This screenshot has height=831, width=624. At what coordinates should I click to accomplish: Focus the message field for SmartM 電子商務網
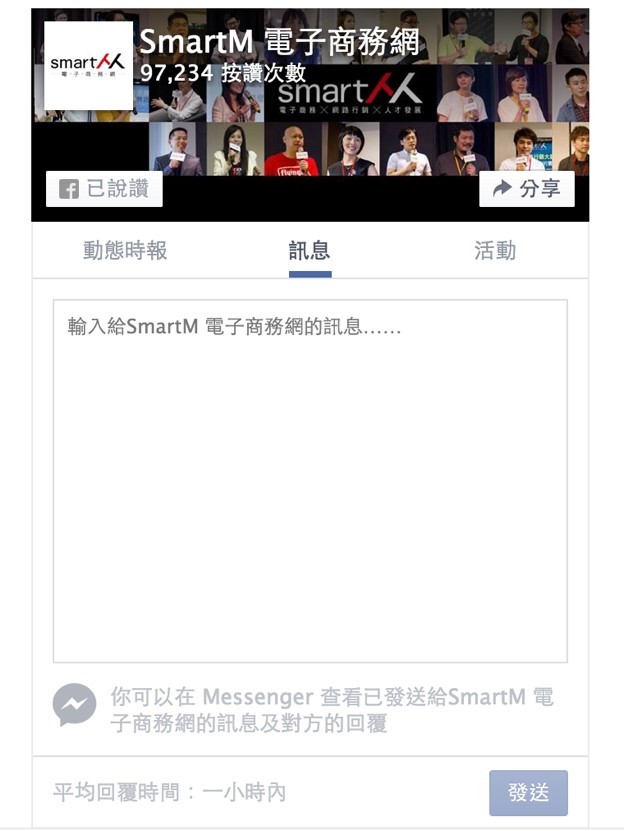coord(310,480)
